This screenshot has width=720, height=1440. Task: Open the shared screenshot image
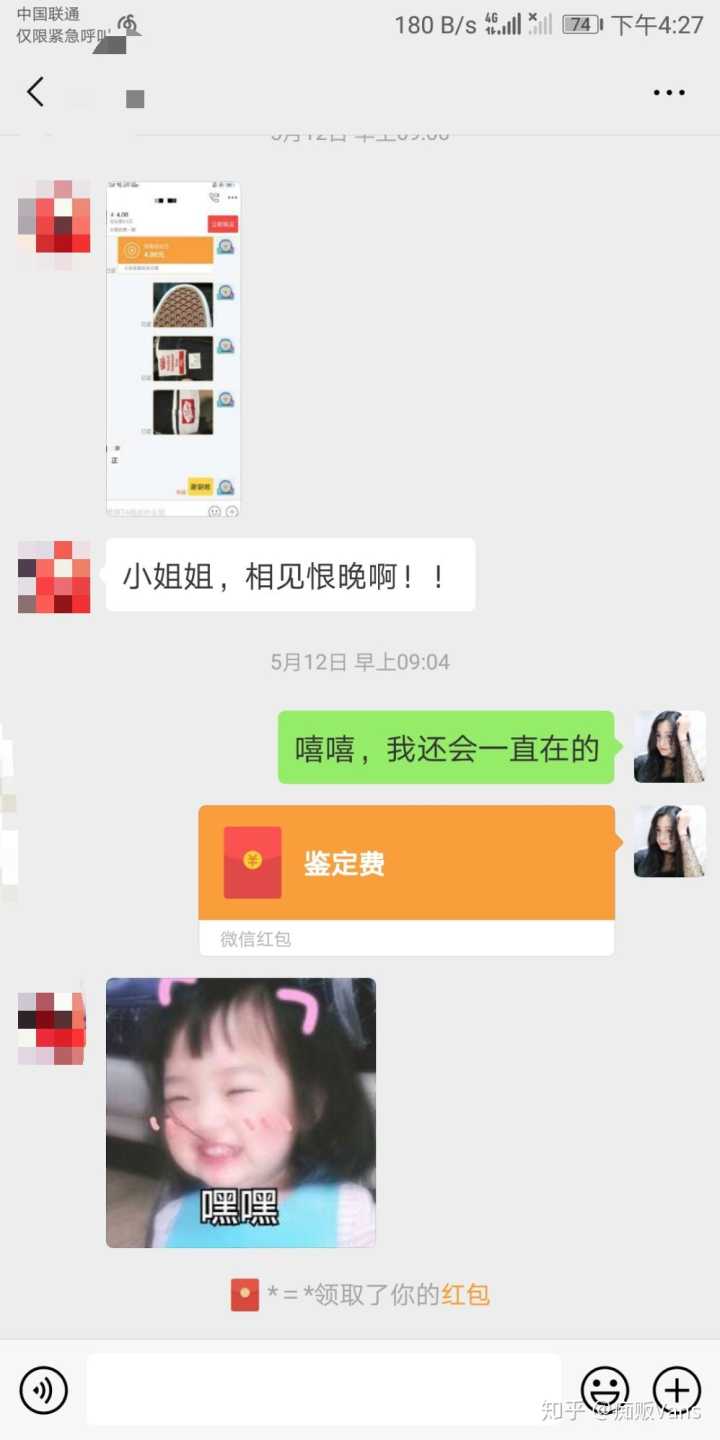pyautogui.click(x=173, y=348)
